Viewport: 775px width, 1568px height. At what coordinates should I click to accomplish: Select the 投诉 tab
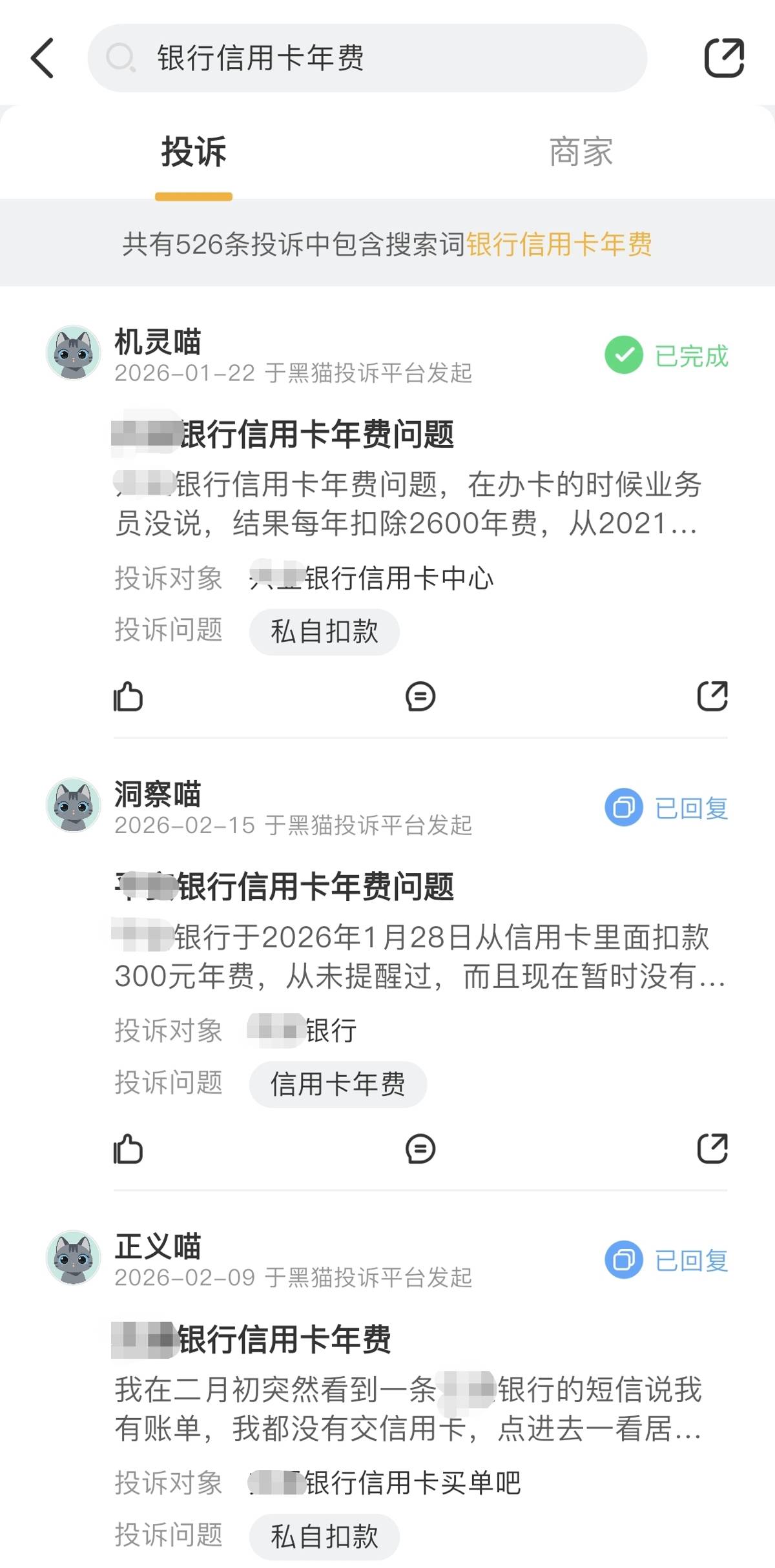(x=193, y=153)
